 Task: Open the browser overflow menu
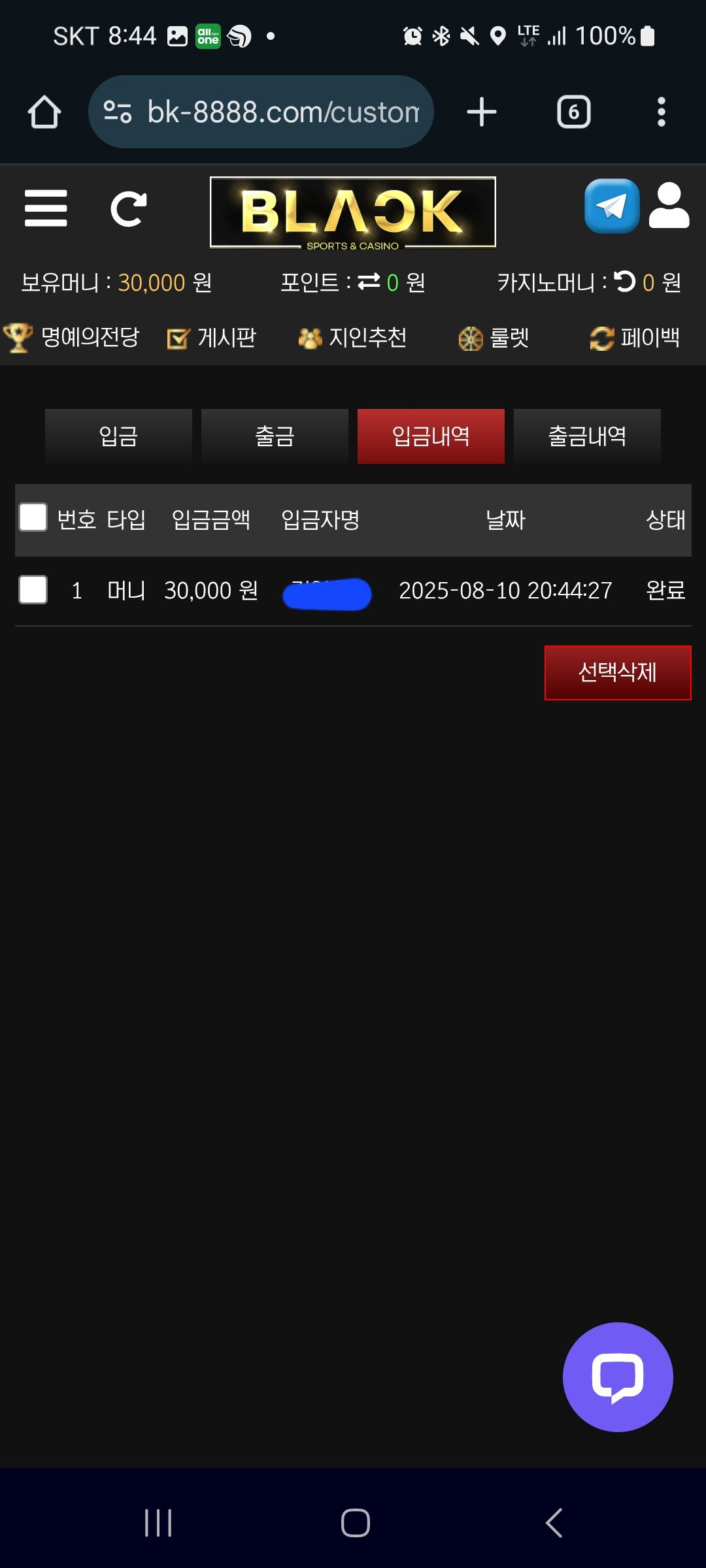pos(662,112)
